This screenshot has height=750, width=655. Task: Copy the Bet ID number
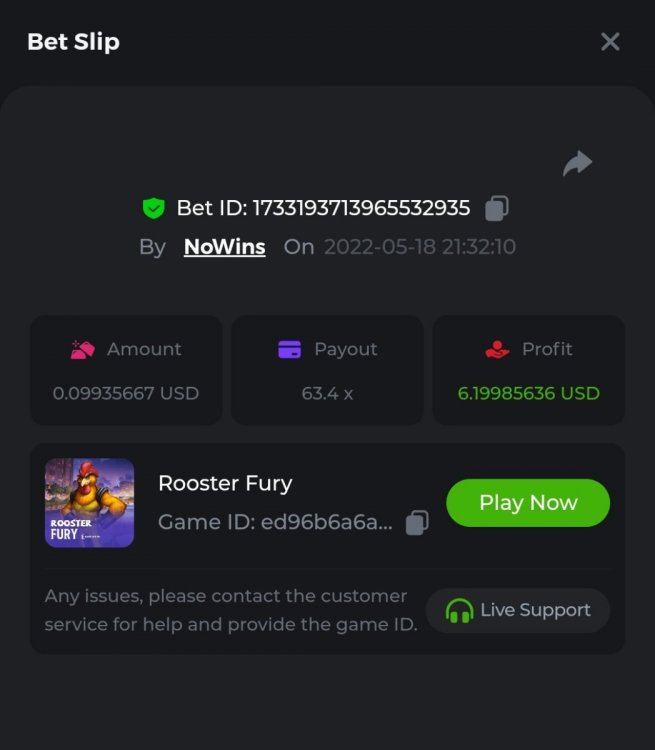[497, 208]
